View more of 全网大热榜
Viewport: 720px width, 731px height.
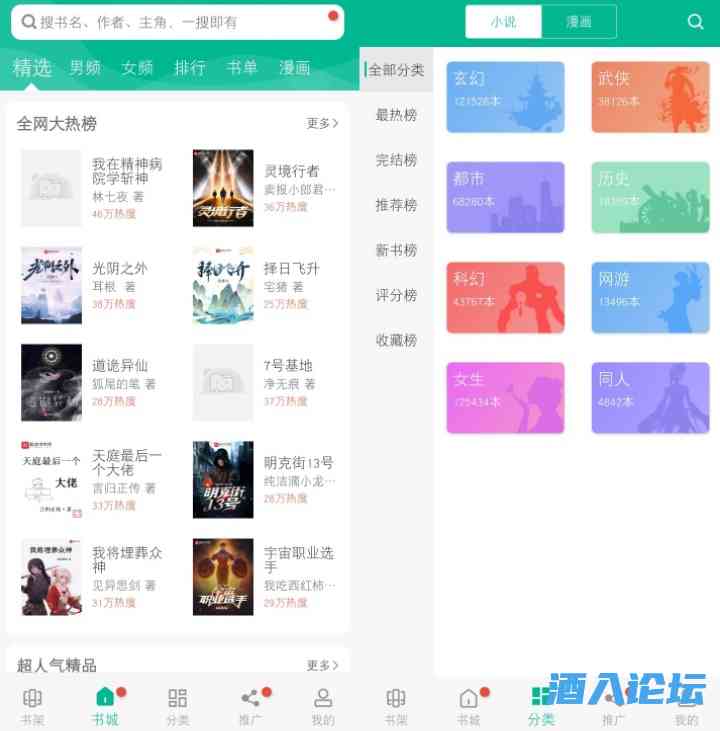[322, 123]
